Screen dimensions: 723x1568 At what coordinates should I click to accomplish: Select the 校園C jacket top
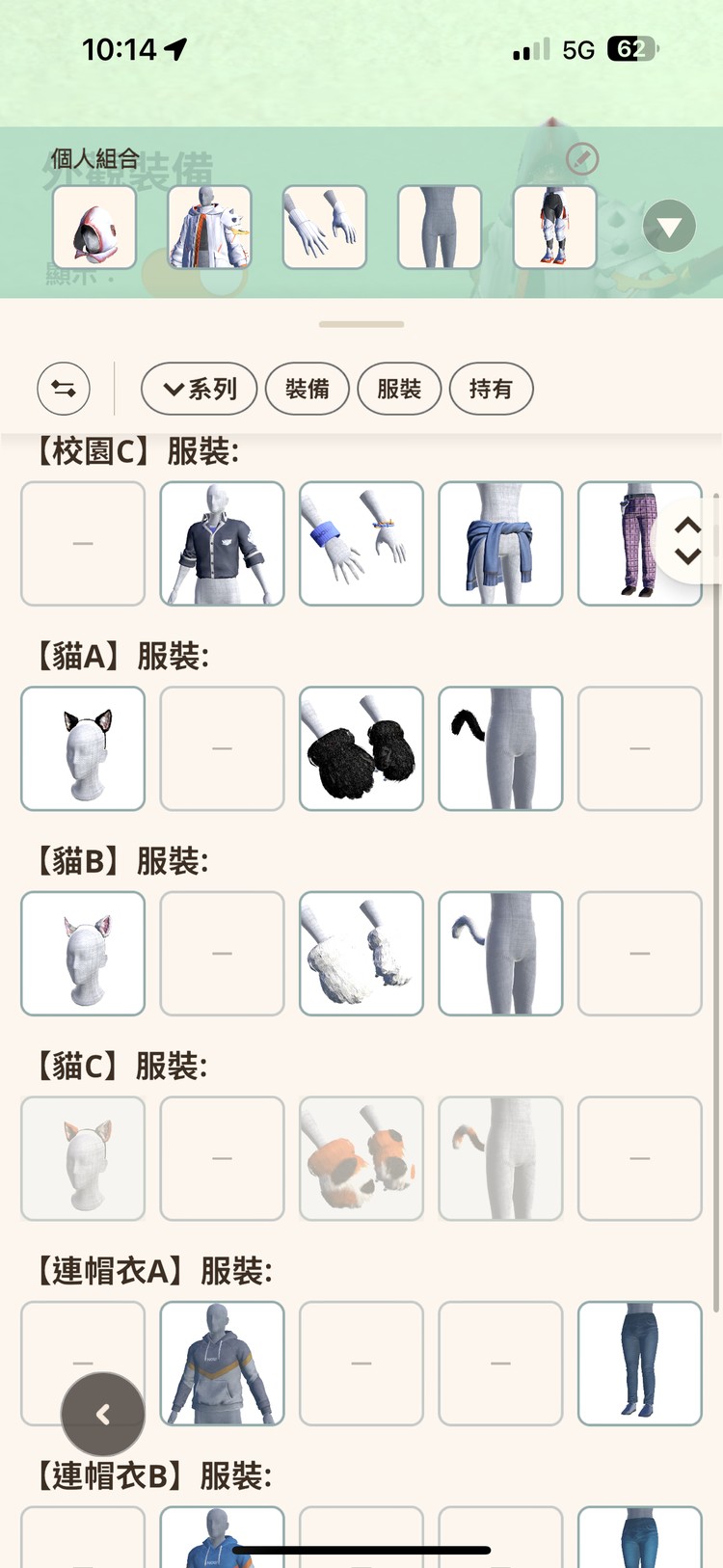click(x=222, y=544)
